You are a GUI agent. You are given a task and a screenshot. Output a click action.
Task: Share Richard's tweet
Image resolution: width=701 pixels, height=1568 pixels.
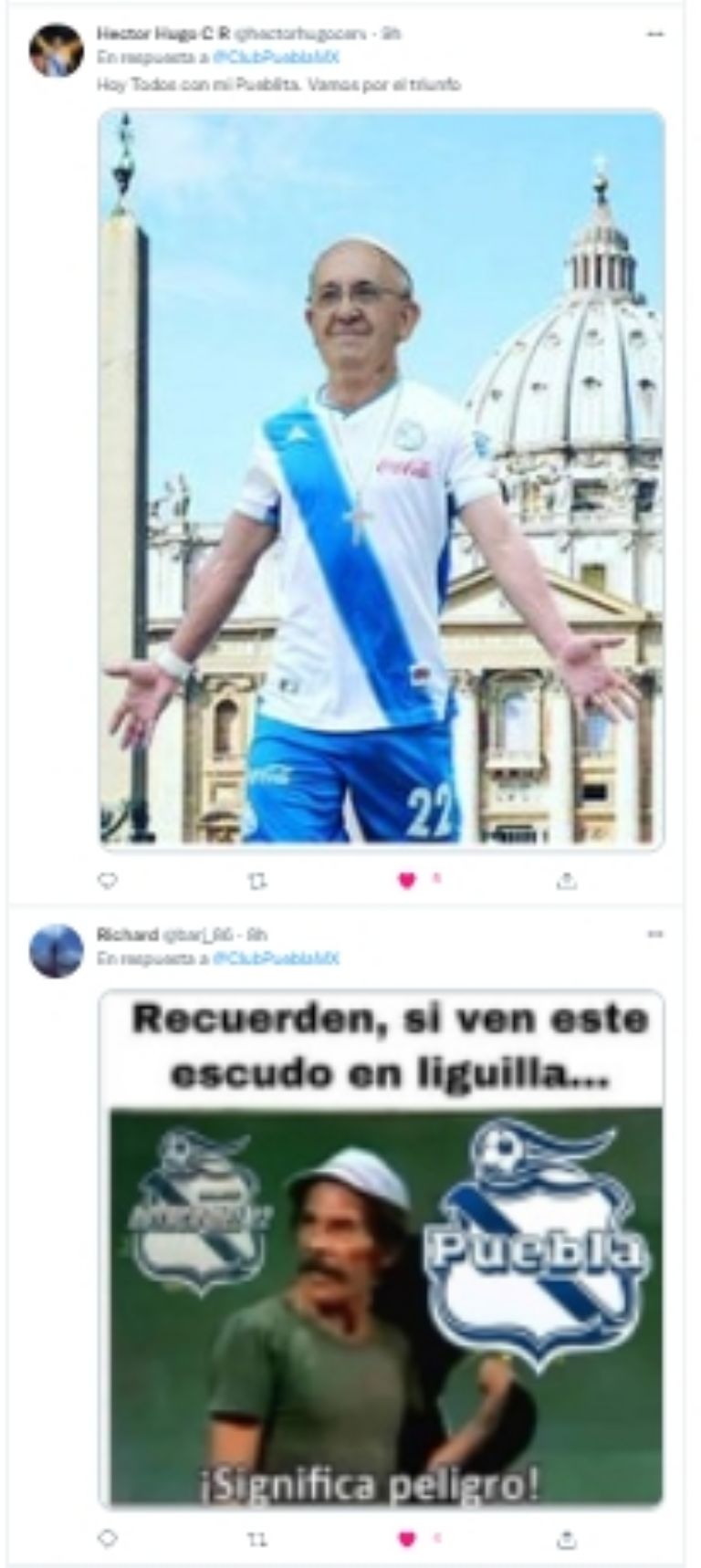click(x=566, y=1539)
